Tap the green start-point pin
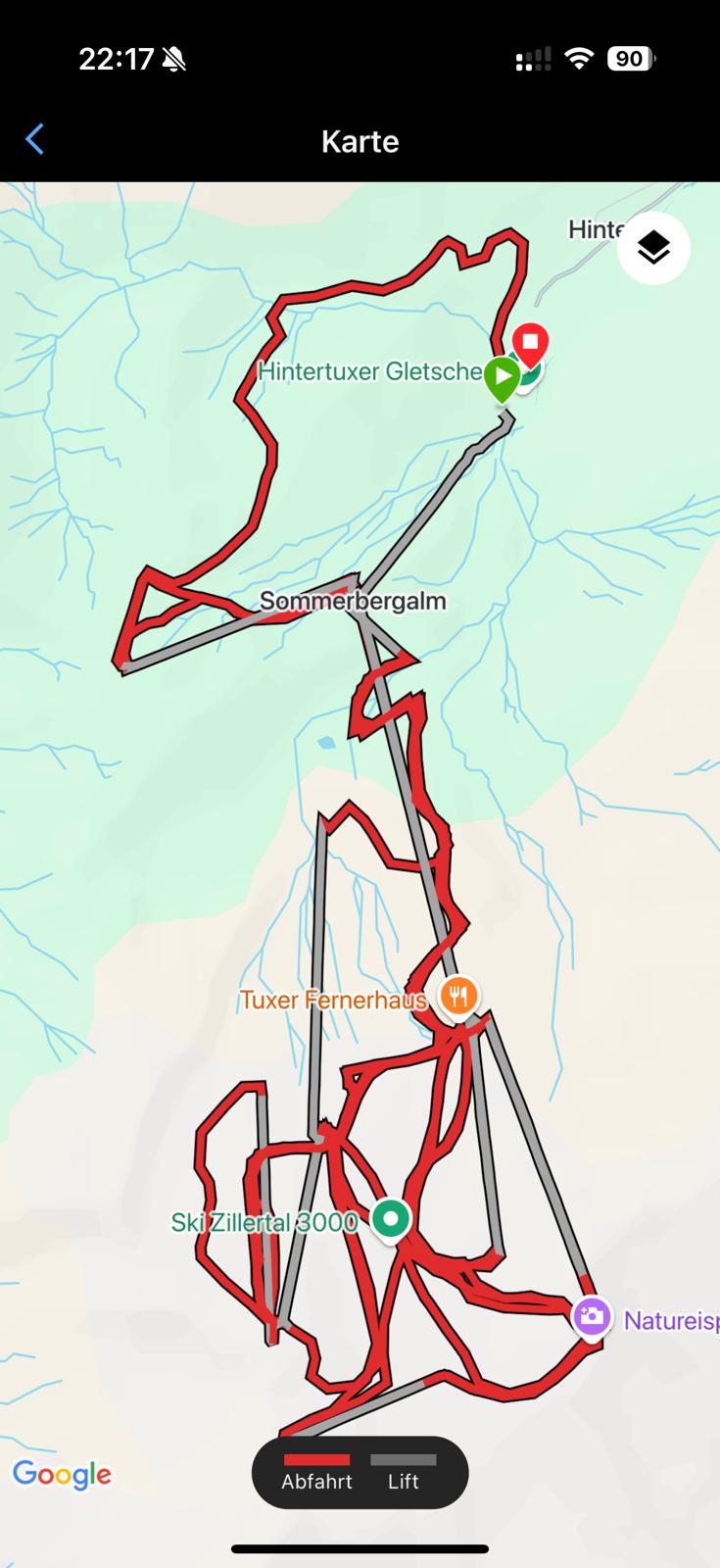Screen dimensions: 720x1568 (x=502, y=376)
